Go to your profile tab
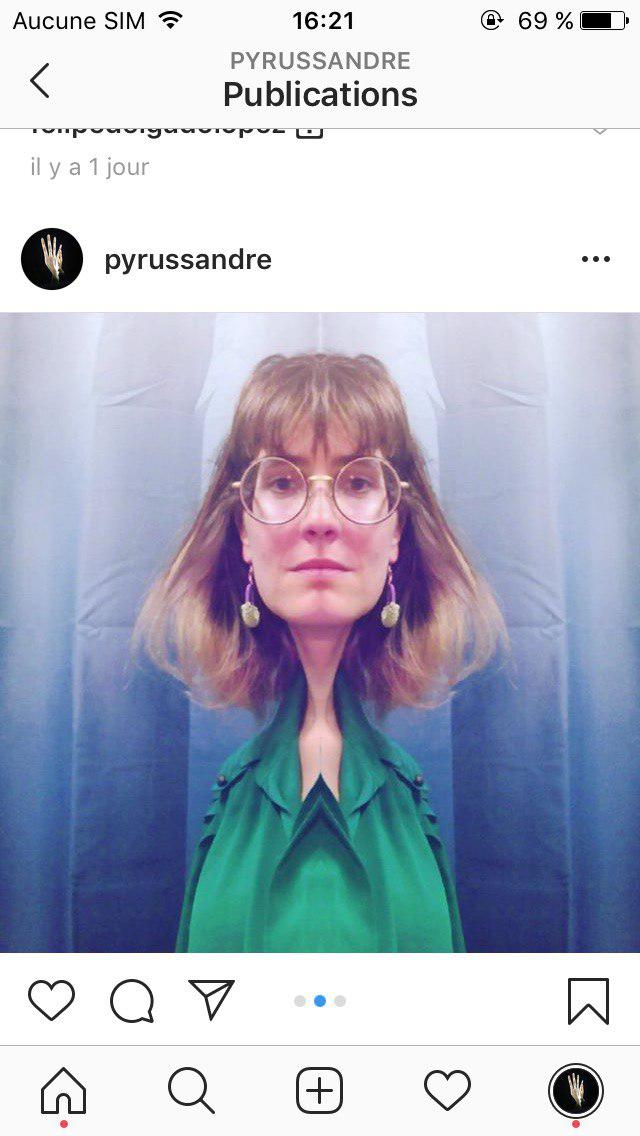Viewport: 640px width, 1136px height. 575,1090
